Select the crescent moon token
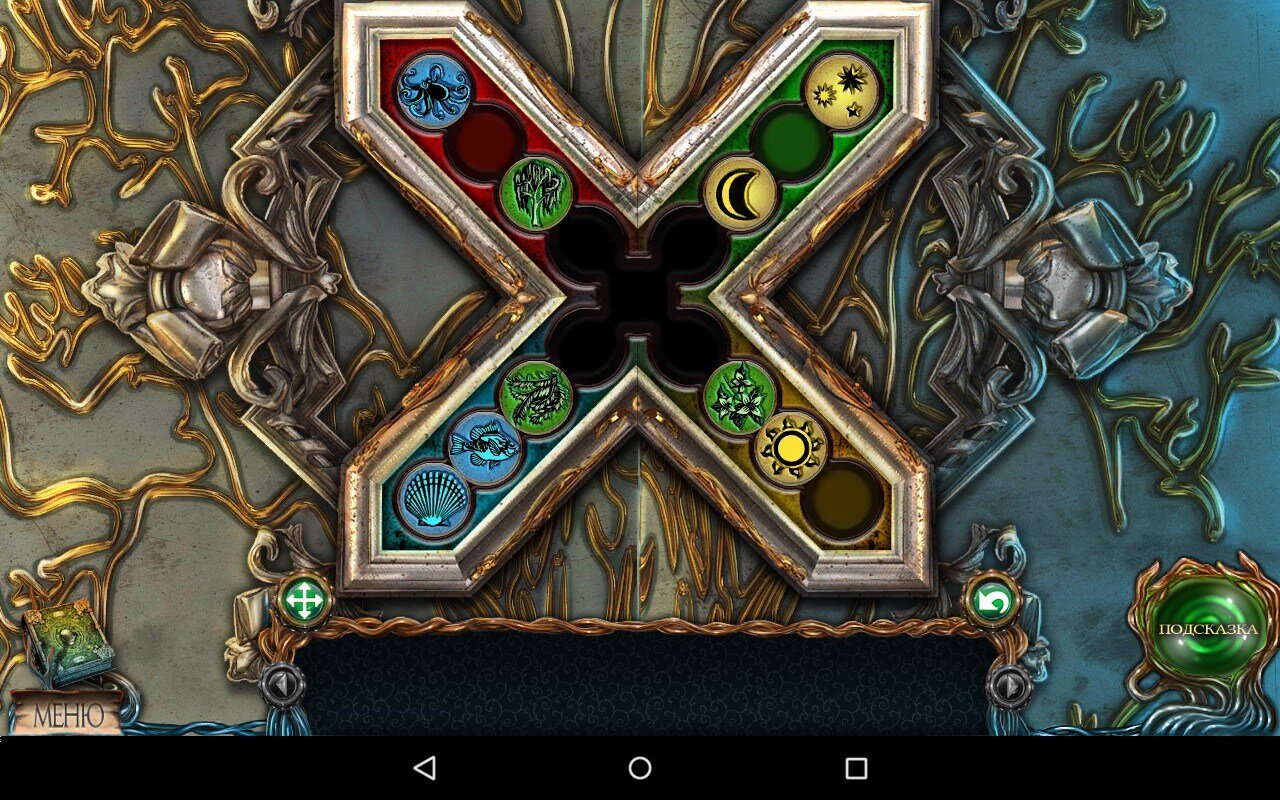Image resolution: width=1280 pixels, height=800 pixels. [x=741, y=193]
